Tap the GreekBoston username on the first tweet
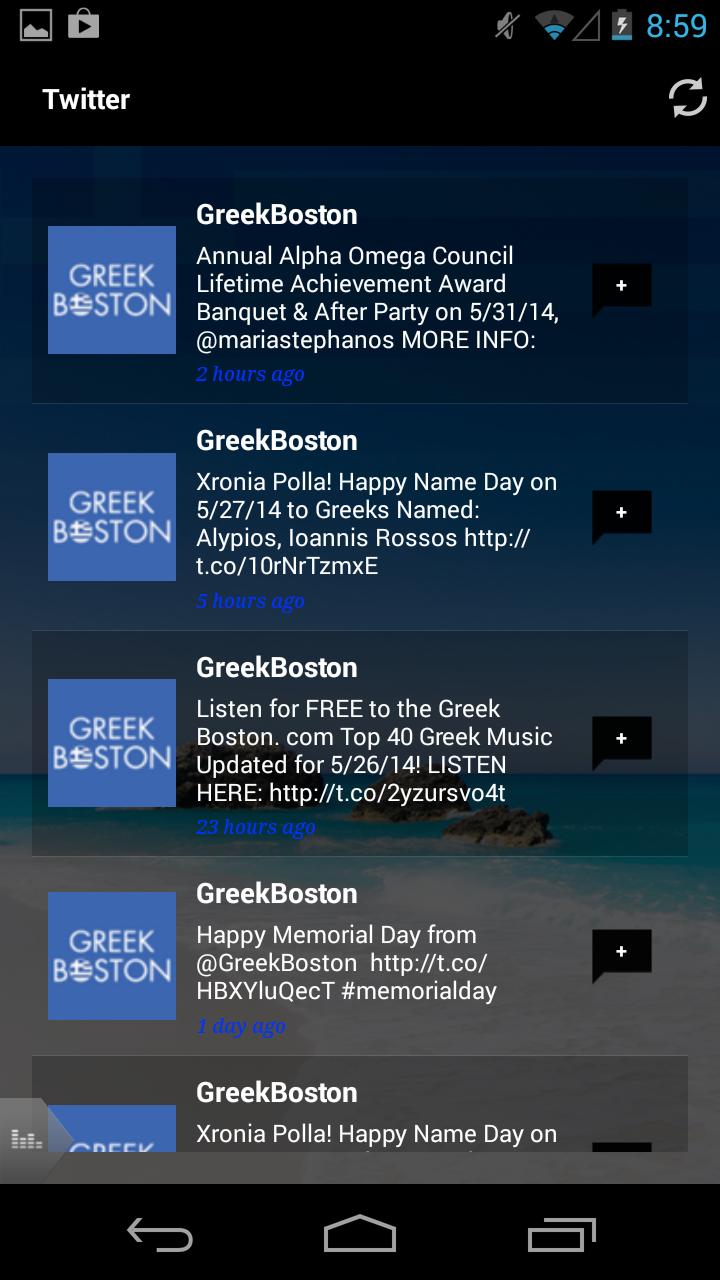720x1280 pixels. pyautogui.click(x=277, y=214)
